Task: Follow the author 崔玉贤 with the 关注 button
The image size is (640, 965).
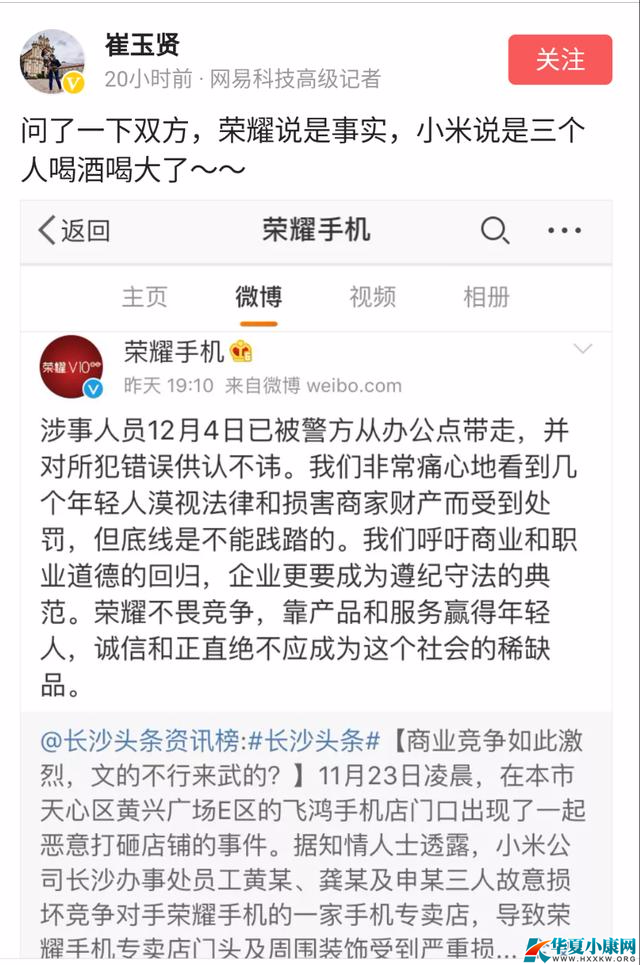Action: coord(560,60)
